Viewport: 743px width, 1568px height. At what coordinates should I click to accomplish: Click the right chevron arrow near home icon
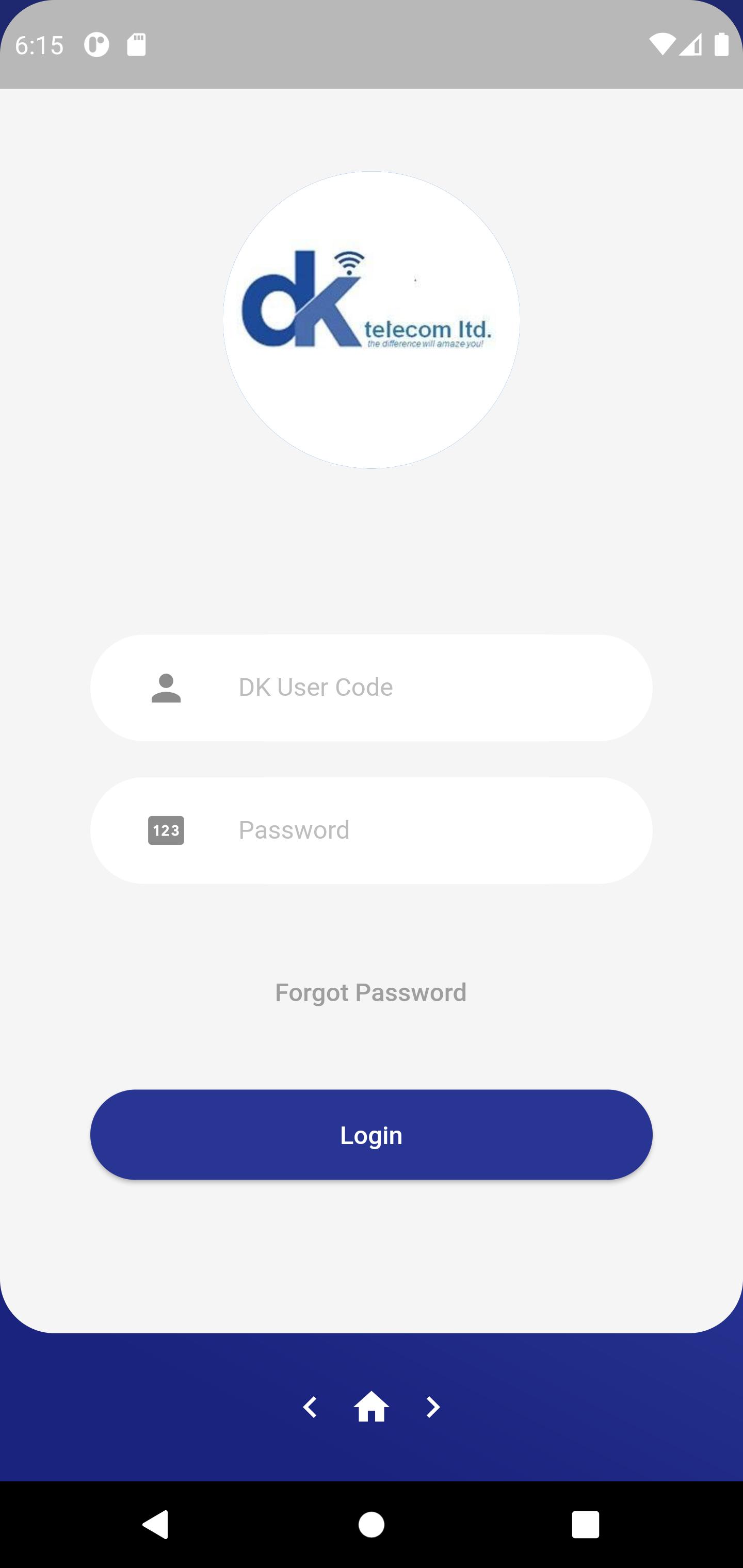point(433,1407)
